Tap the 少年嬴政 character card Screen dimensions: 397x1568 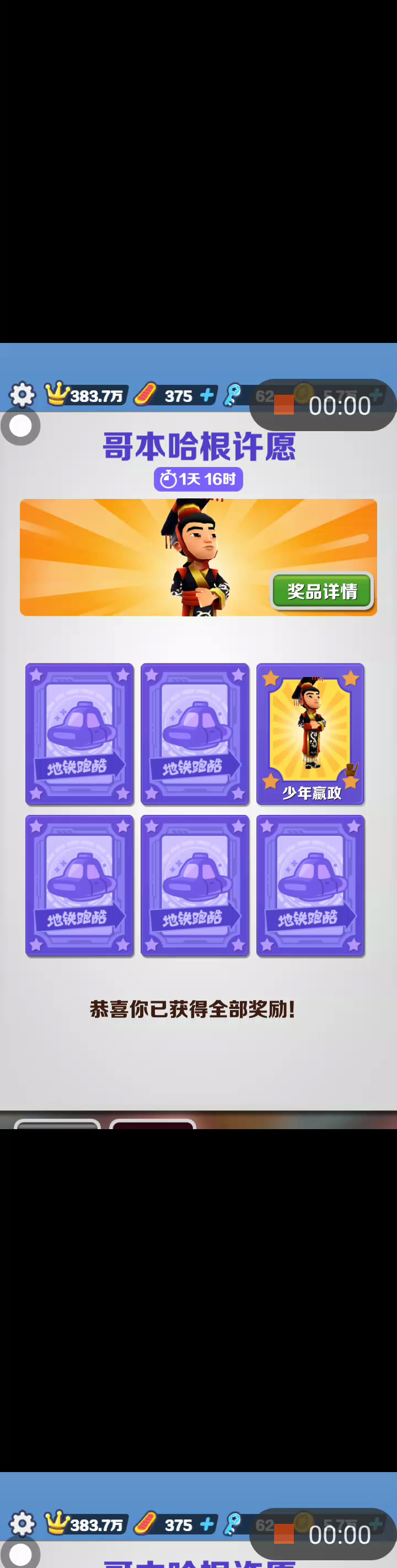(310, 733)
